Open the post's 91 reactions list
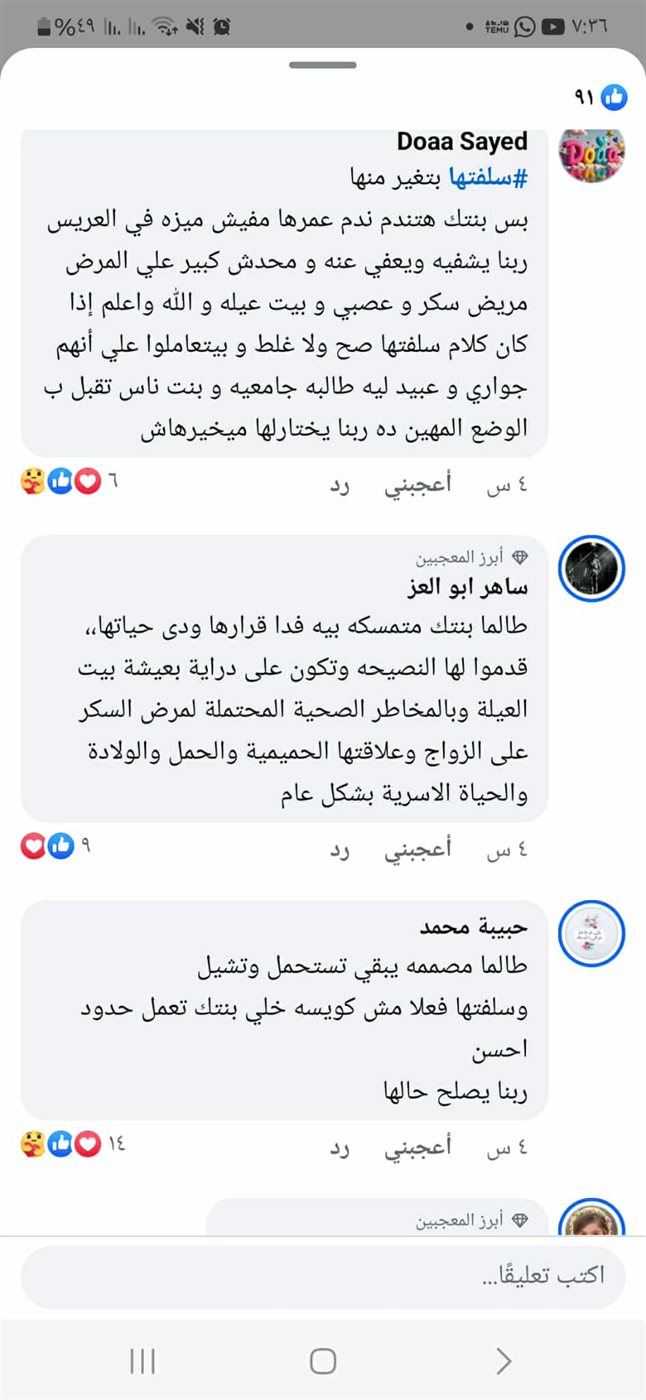 [600, 97]
